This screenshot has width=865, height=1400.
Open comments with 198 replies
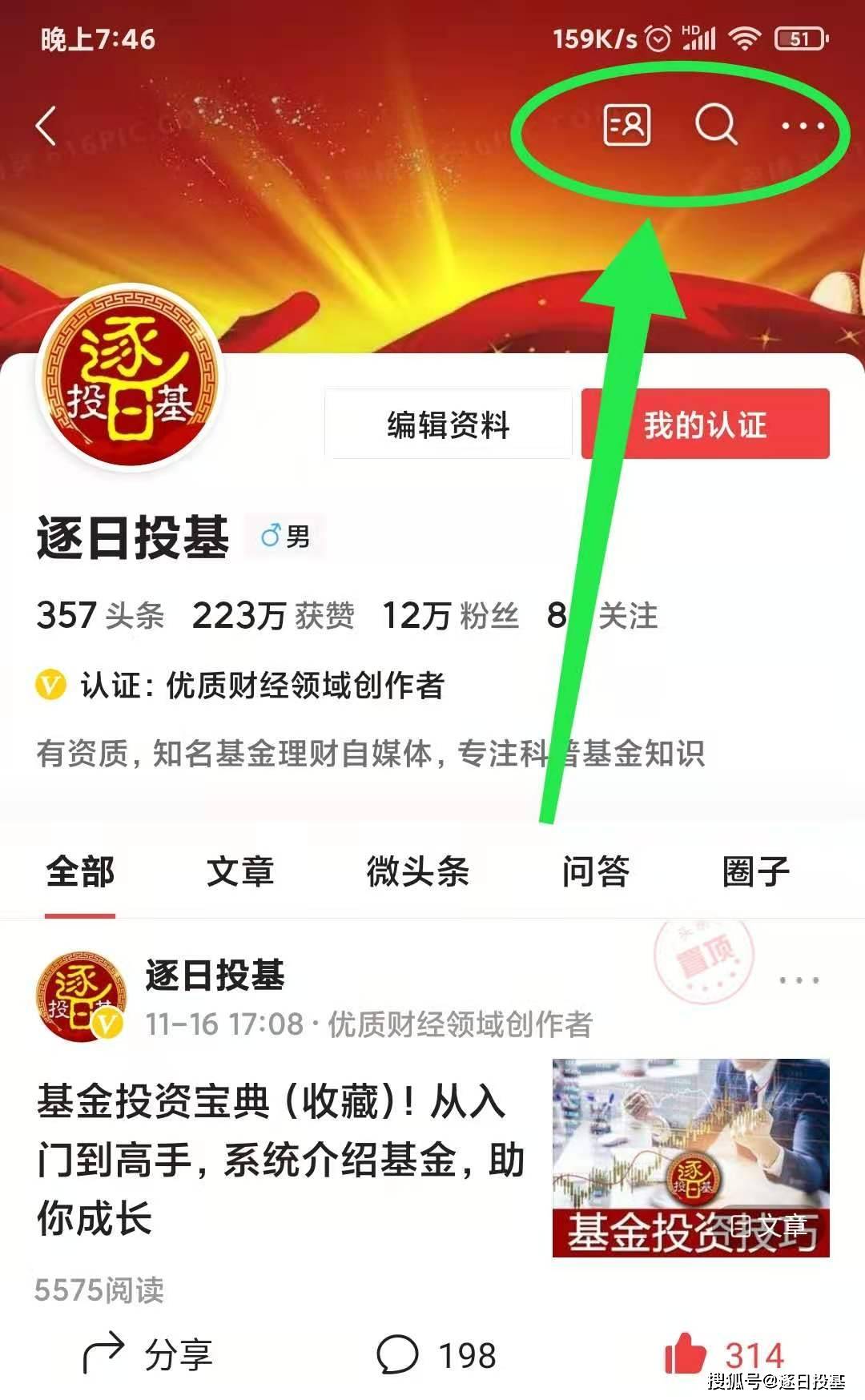coord(437,1355)
